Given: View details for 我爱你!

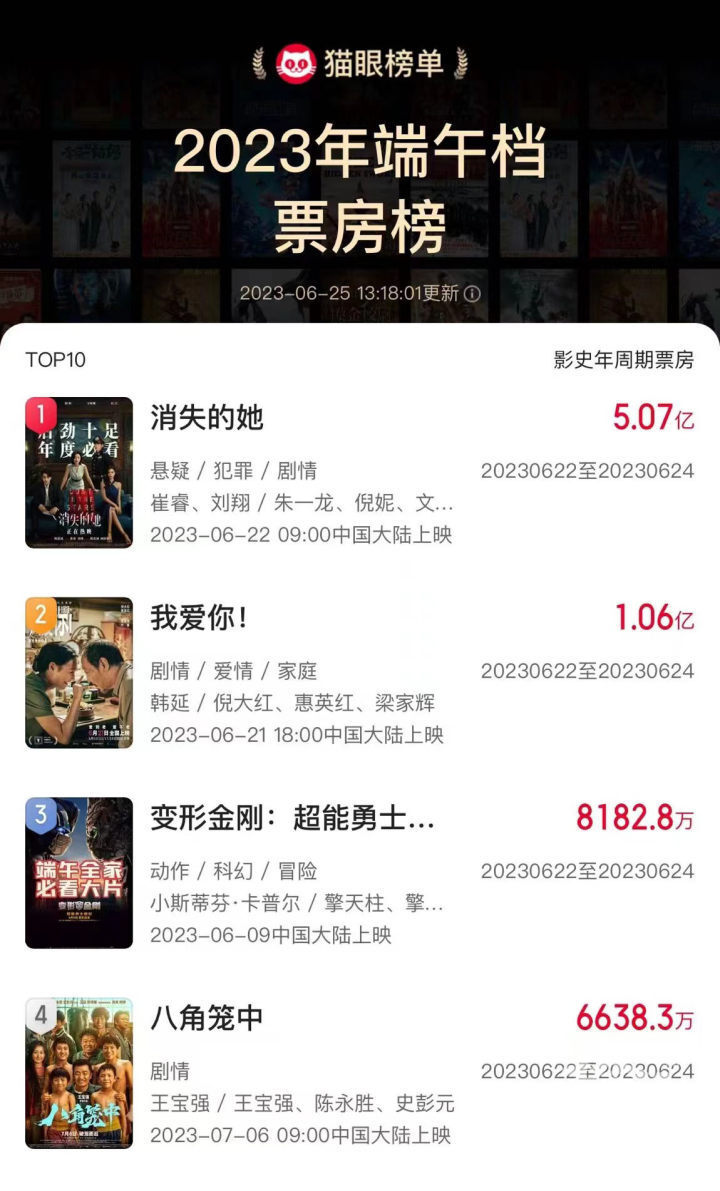Looking at the screenshot, I should 199,618.
